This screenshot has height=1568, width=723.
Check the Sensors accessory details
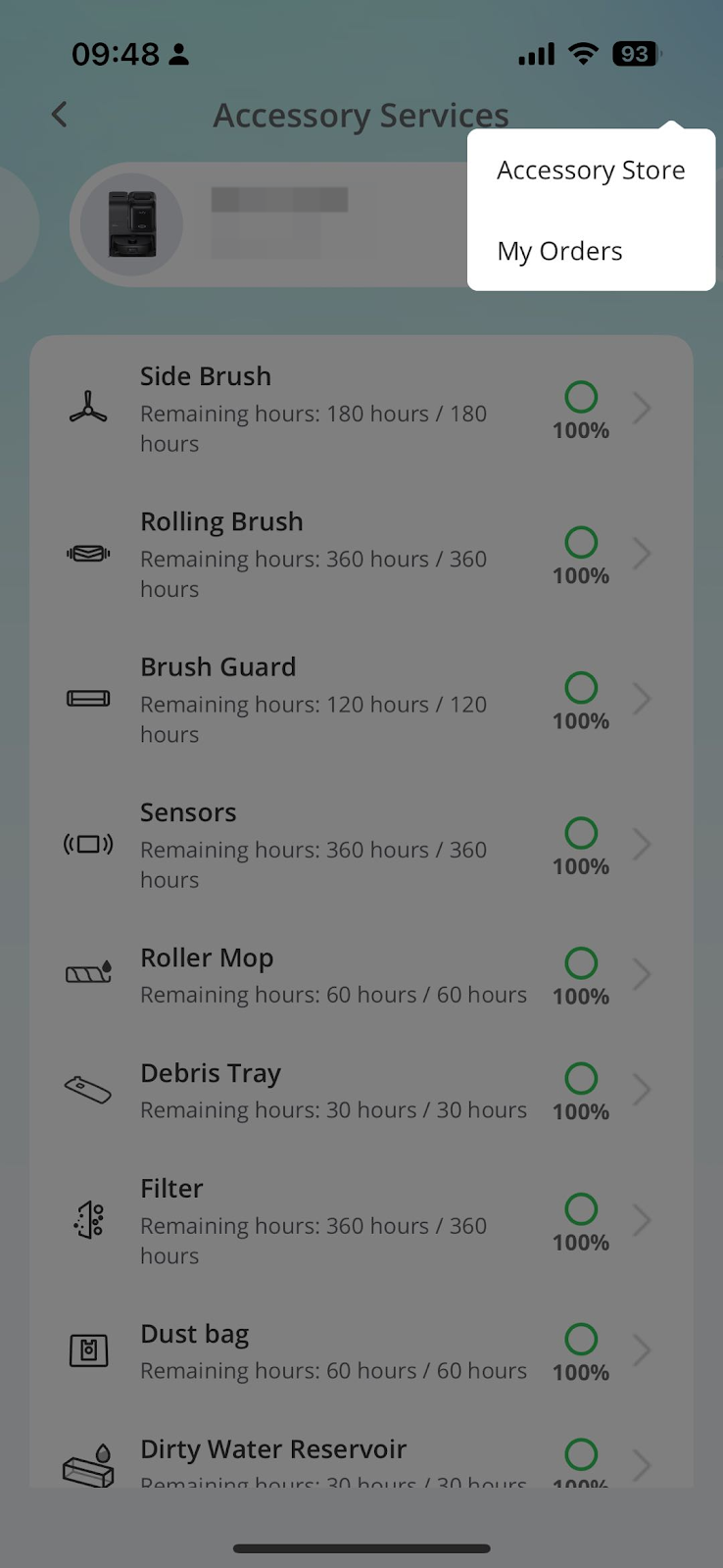click(361, 845)
